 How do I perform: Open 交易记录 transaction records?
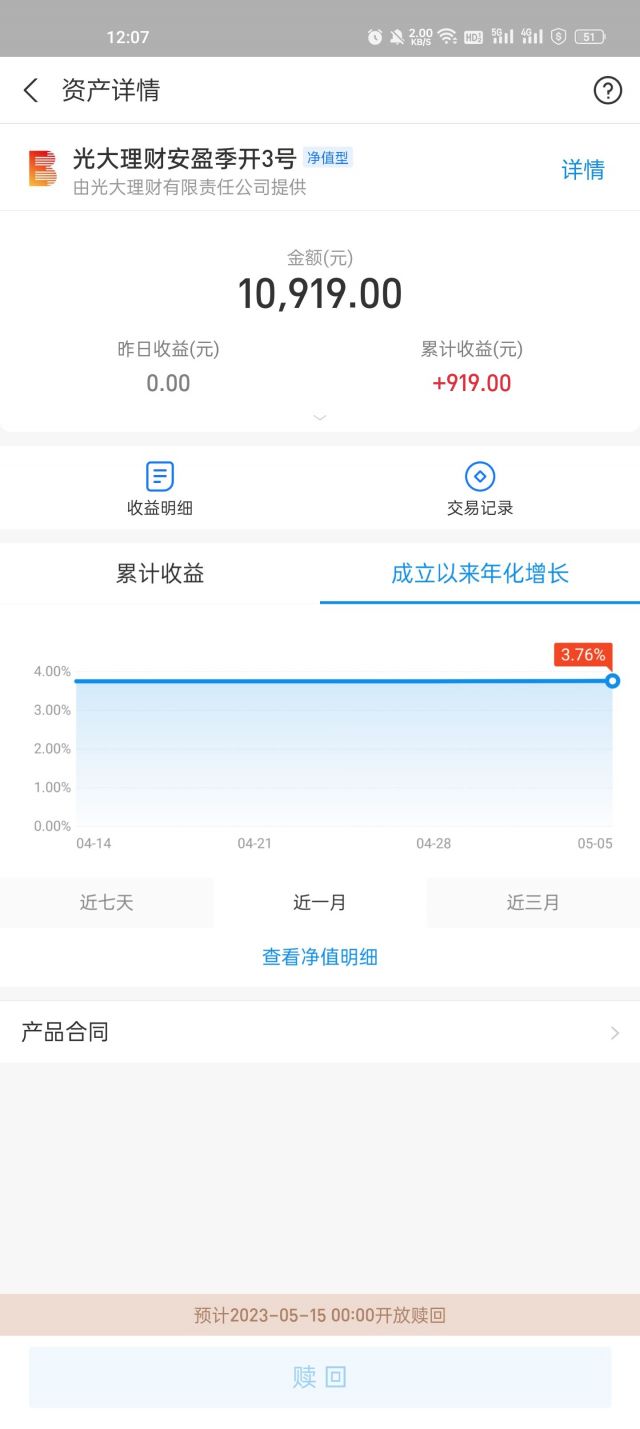480,489
